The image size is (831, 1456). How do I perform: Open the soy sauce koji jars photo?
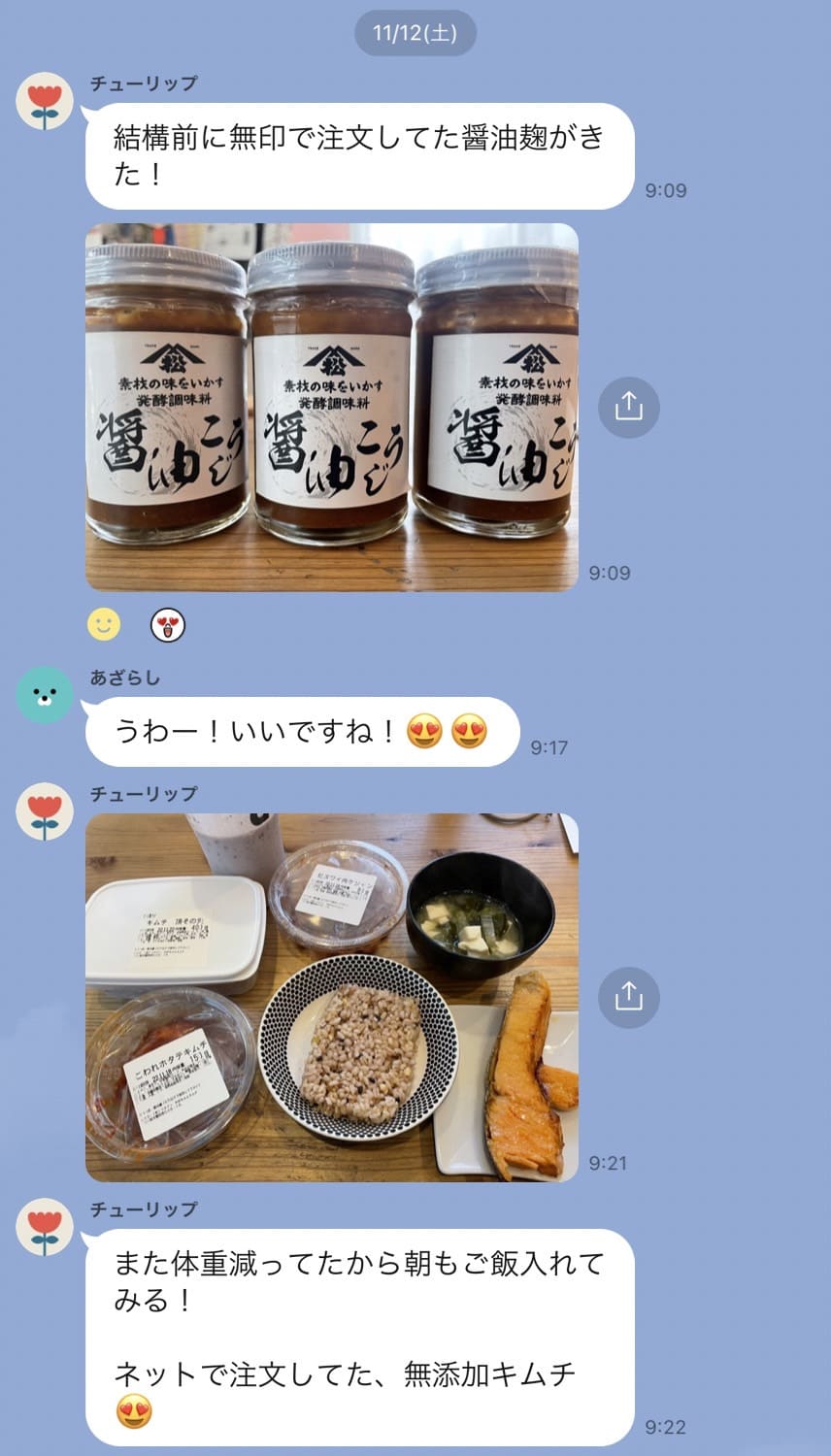pyautogui.click(x=332, y=408)
